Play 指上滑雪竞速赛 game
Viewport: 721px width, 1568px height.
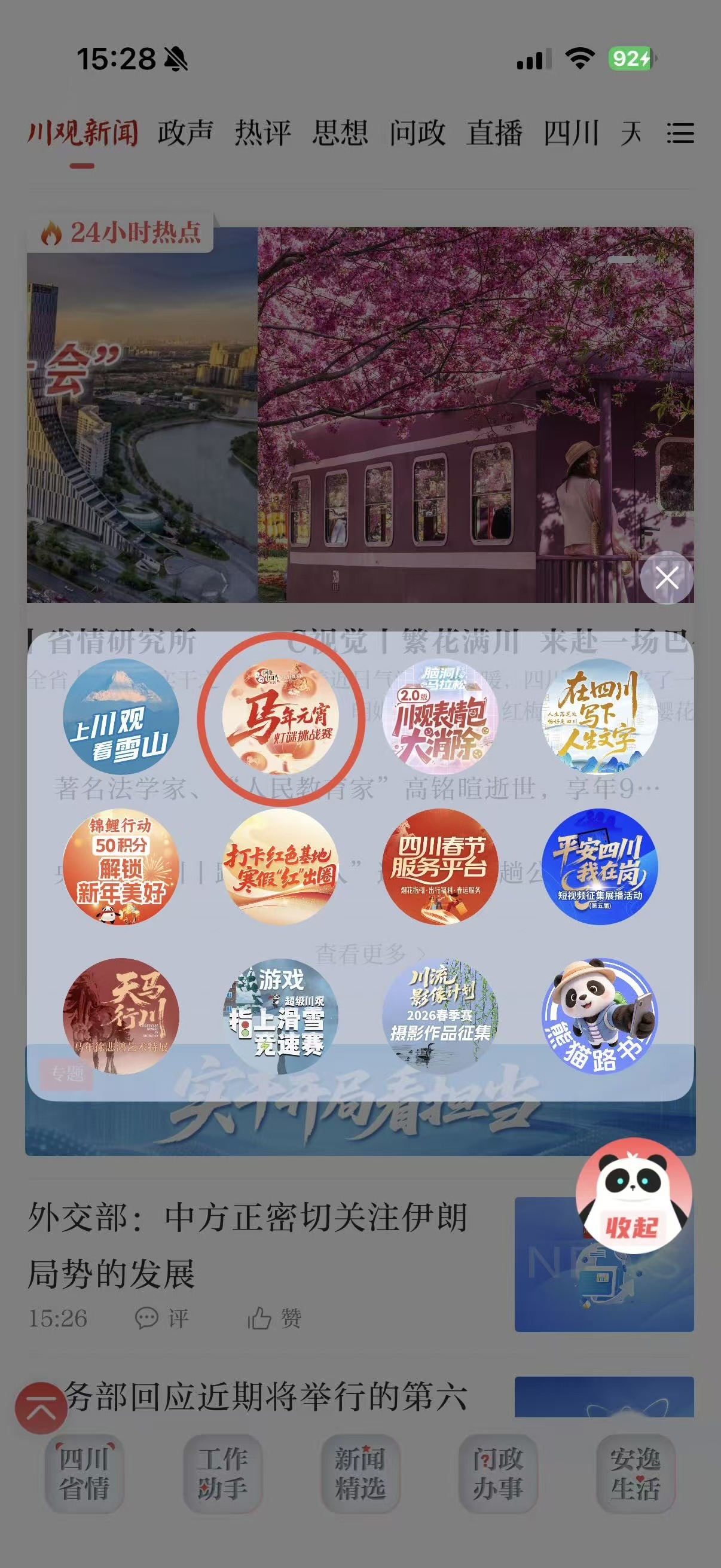tap(280, 1016)
